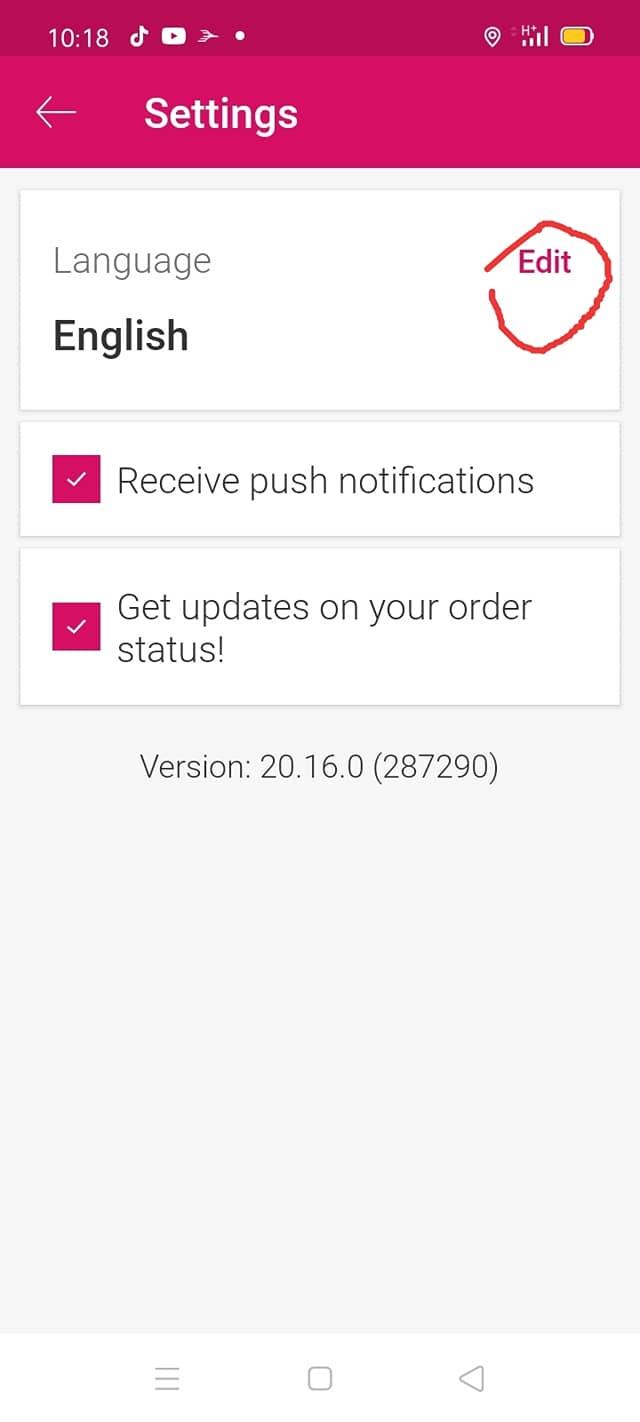This screenshot has width=640, height=1422.
Task: Go to the home screen
Action: pos(320,1379)
